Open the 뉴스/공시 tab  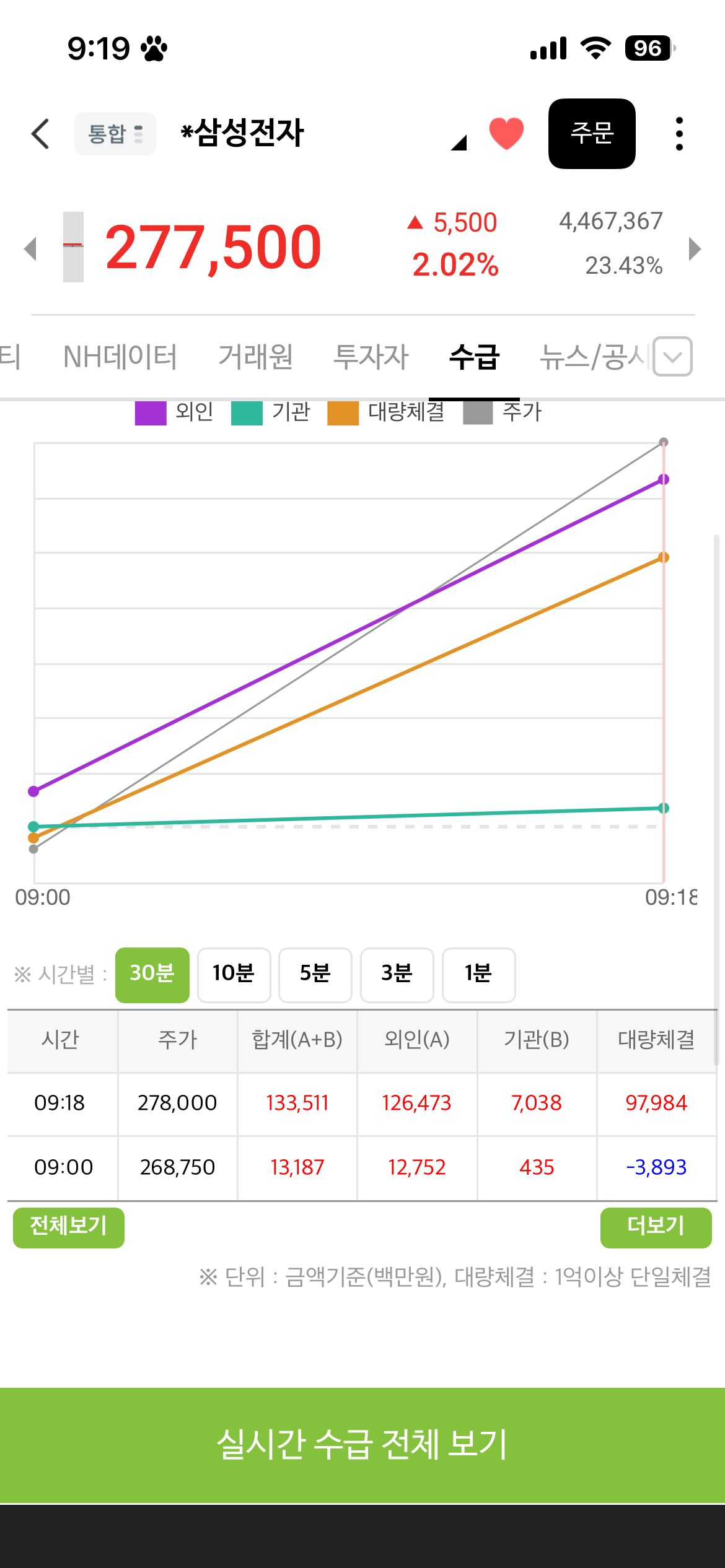click(593, 357)
